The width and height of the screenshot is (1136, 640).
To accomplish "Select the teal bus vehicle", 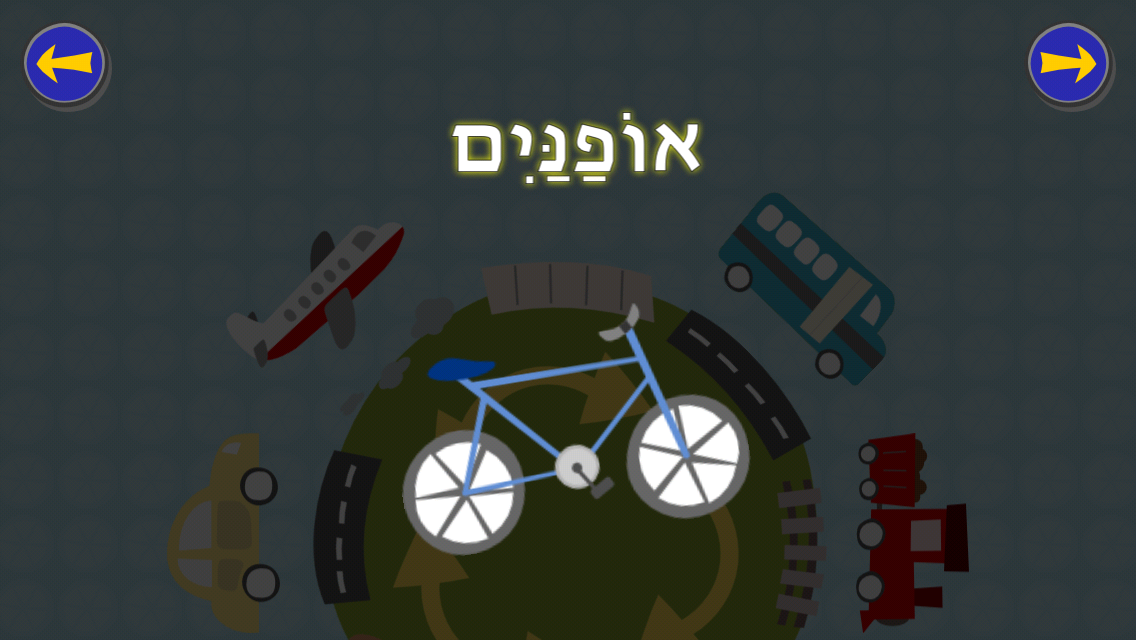I will coord(808,287).
